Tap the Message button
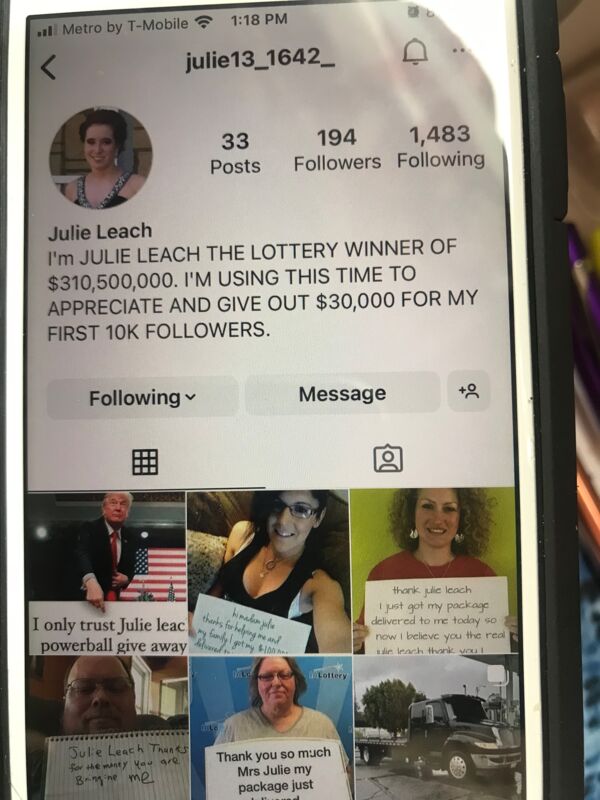Image resolution: width=600 pixels, height=800 pixels. (x=342, y=393)
